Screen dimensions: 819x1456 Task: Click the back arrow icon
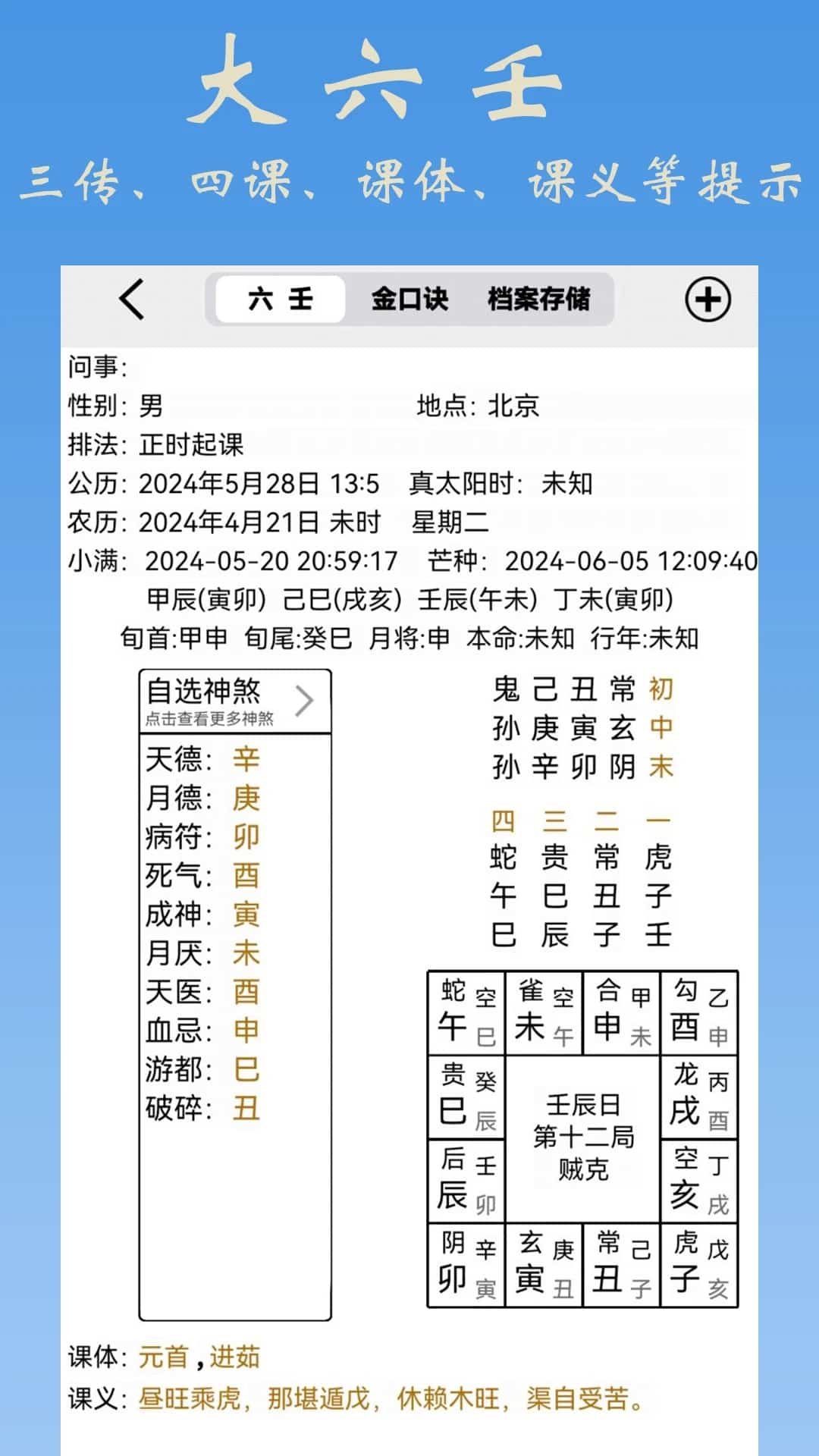132,299
